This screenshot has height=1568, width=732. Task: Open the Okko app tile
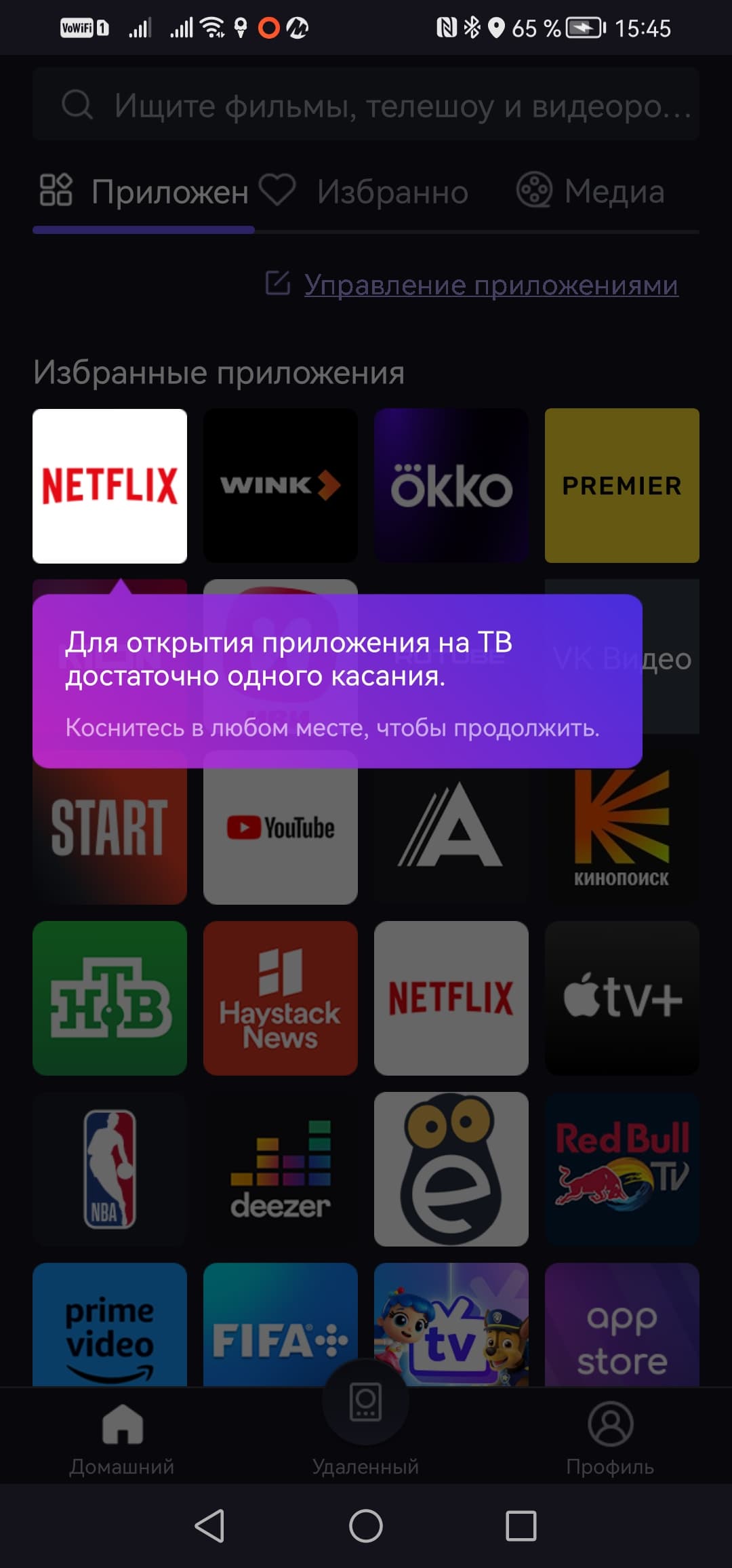click(451, 486)
